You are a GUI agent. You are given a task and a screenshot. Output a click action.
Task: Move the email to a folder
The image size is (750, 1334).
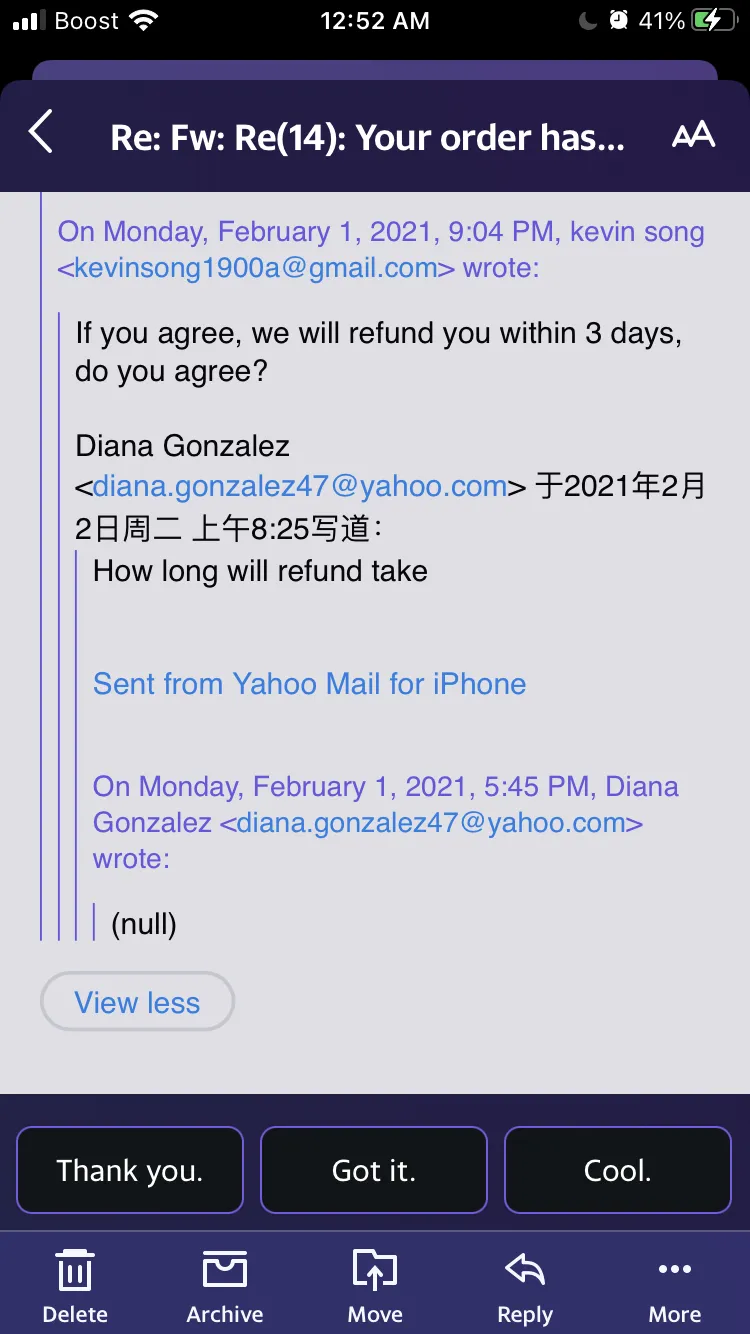tap(375, 1286)
